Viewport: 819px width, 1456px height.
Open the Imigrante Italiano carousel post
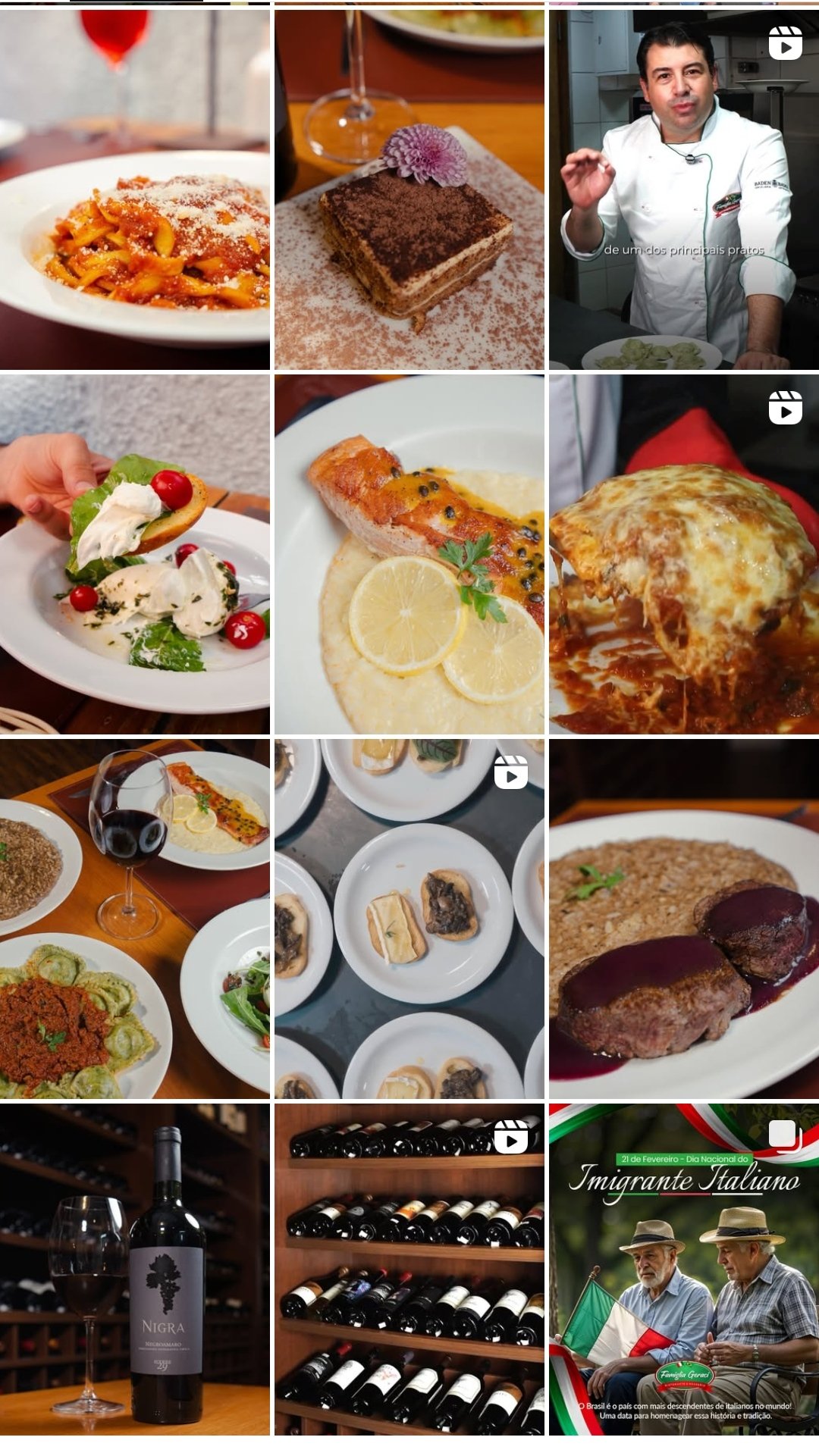click(x=684, y=1269)
